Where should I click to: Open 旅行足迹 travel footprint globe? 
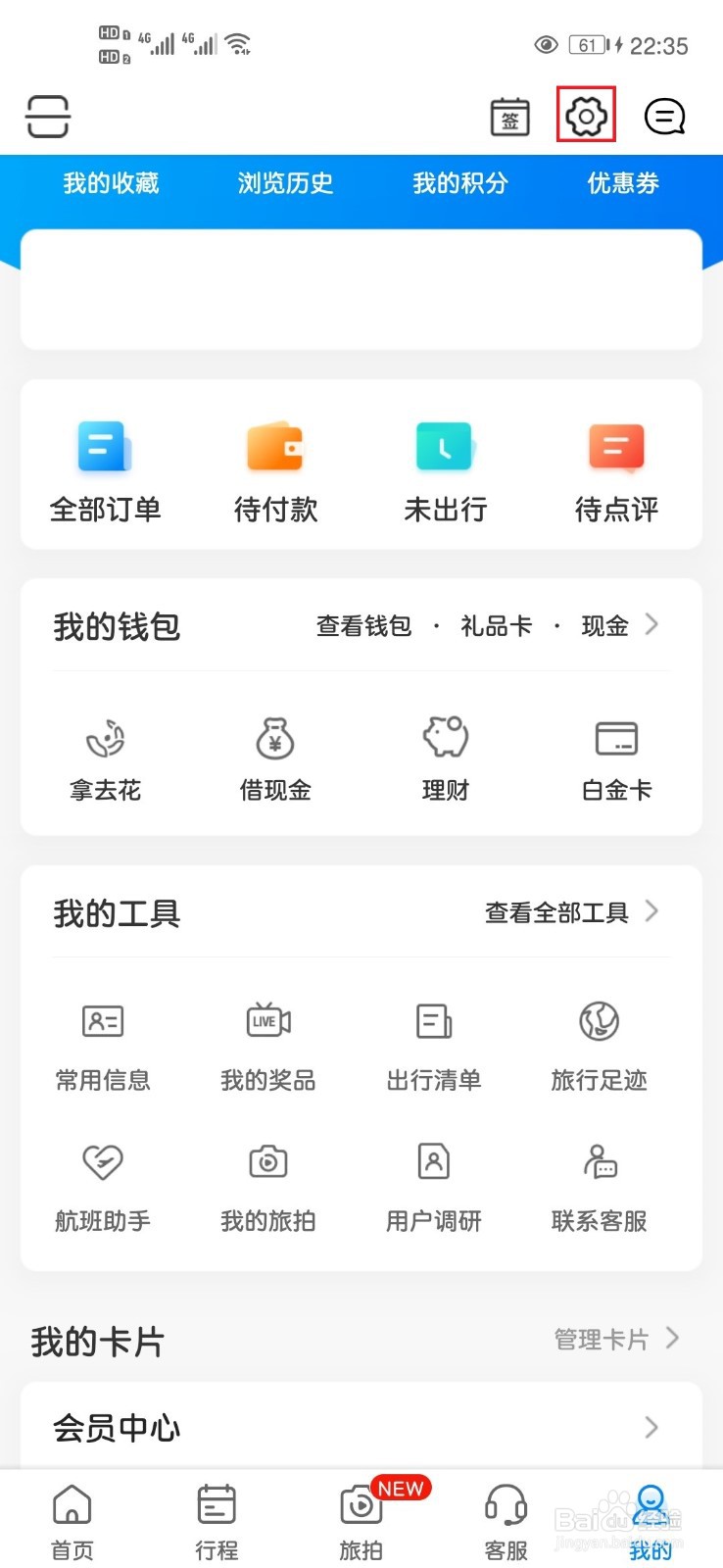coord(599,1044)
